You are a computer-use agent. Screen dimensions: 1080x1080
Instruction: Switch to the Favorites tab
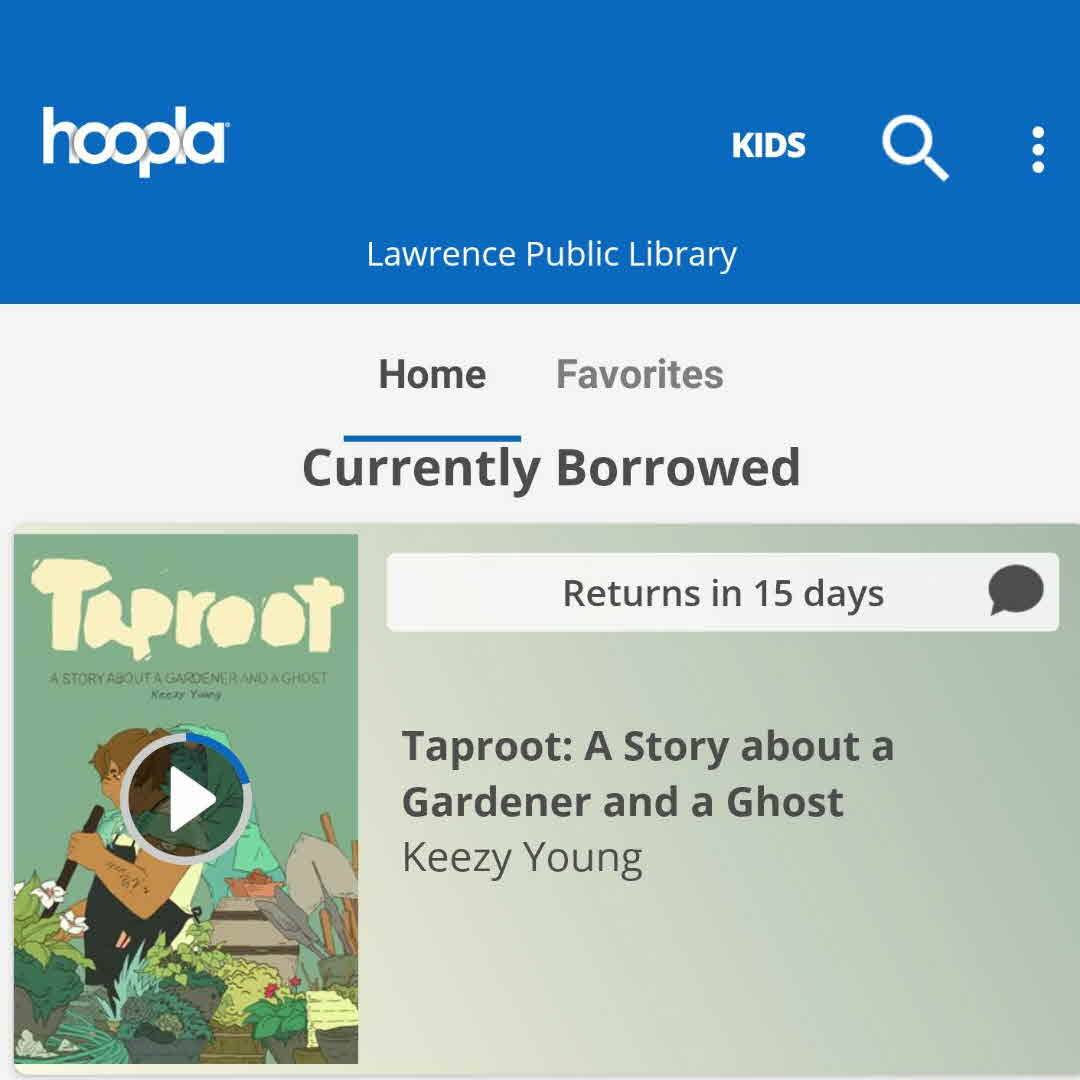639,375
